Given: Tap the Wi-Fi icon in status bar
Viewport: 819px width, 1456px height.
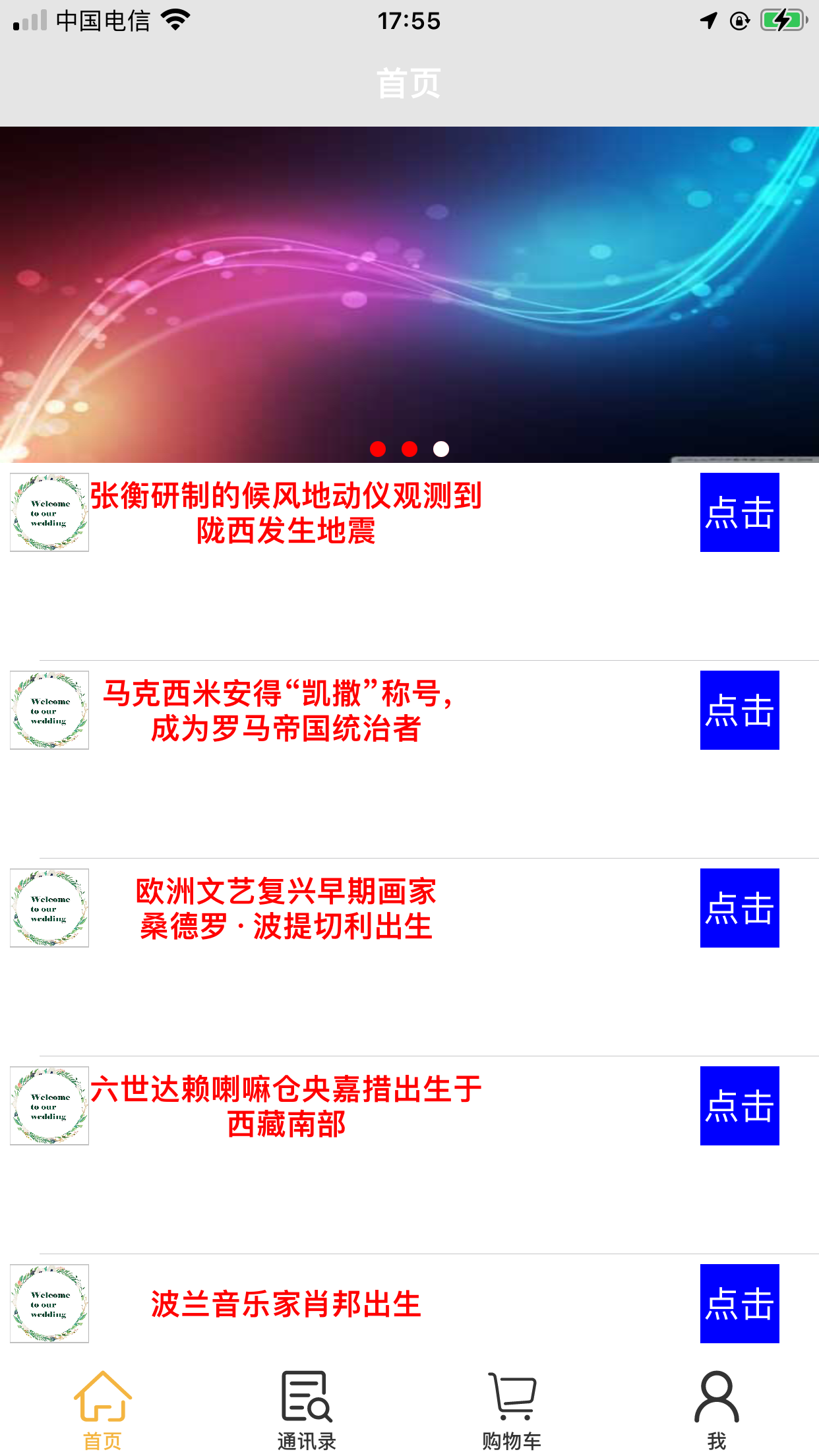Looking at the screenshot, I should (175, 18).
